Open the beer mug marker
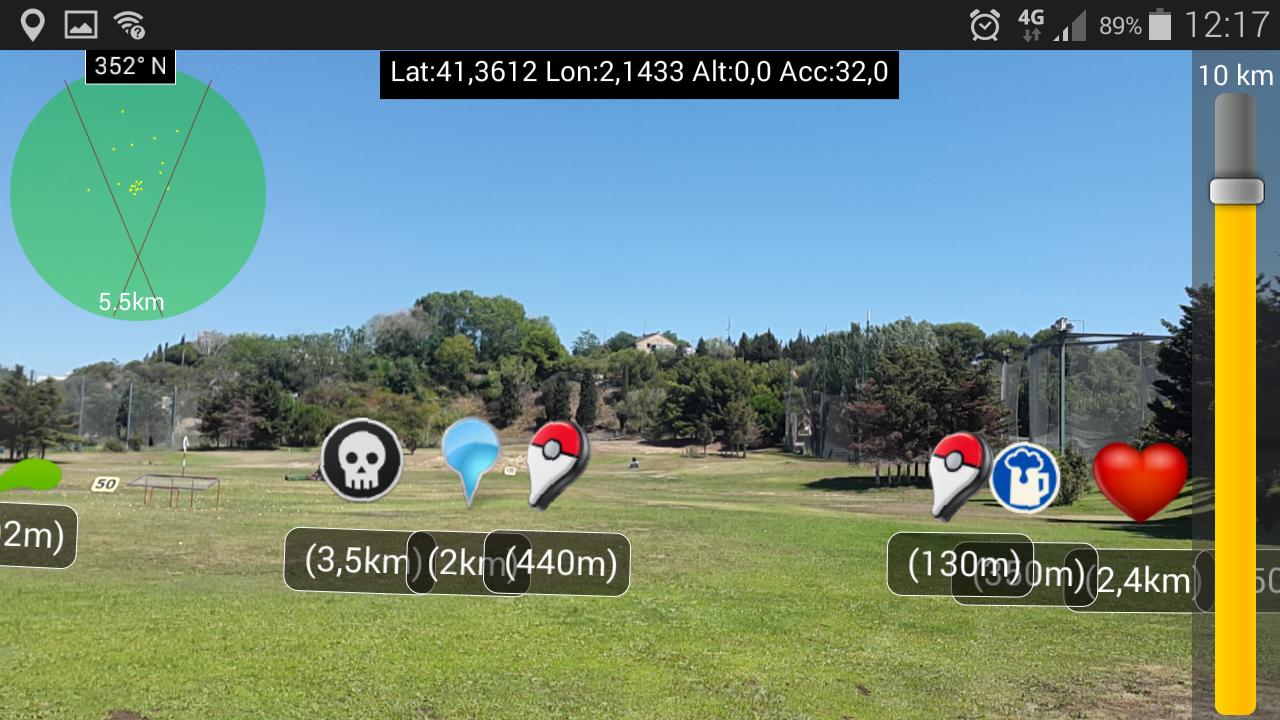This screenshot has height=720, width=1280. [1024, 478]
